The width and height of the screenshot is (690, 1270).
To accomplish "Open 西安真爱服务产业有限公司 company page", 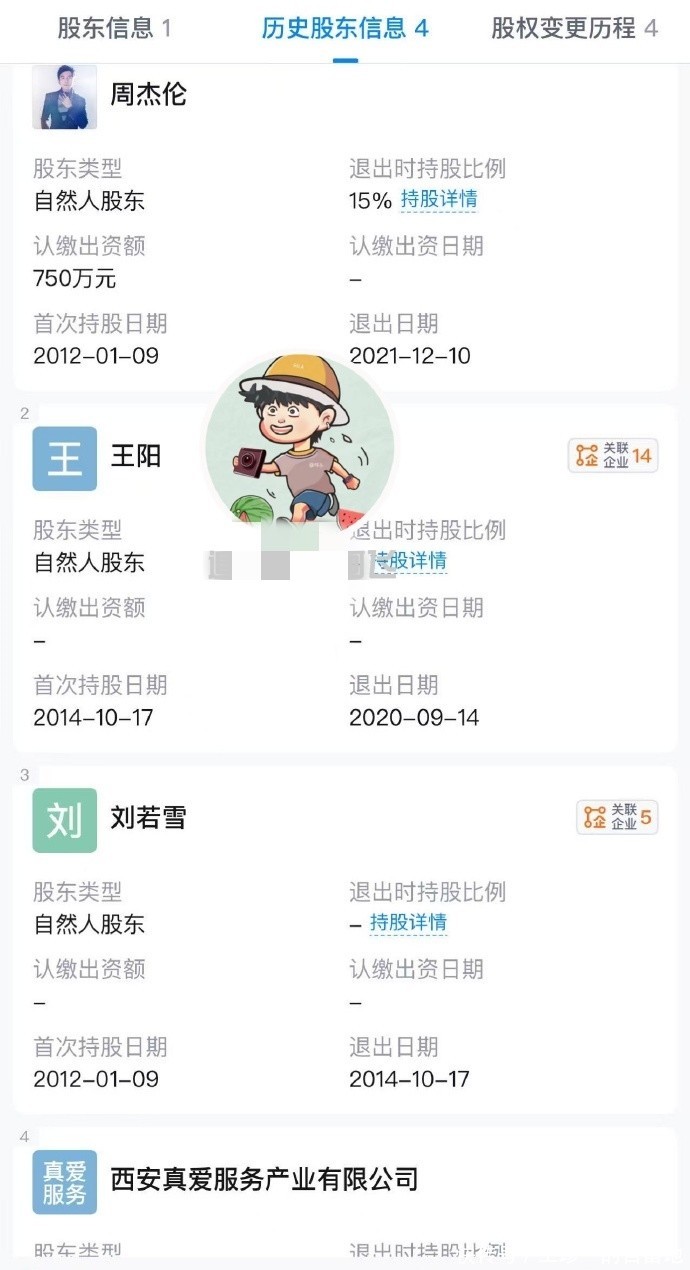I will point(264,1180).
